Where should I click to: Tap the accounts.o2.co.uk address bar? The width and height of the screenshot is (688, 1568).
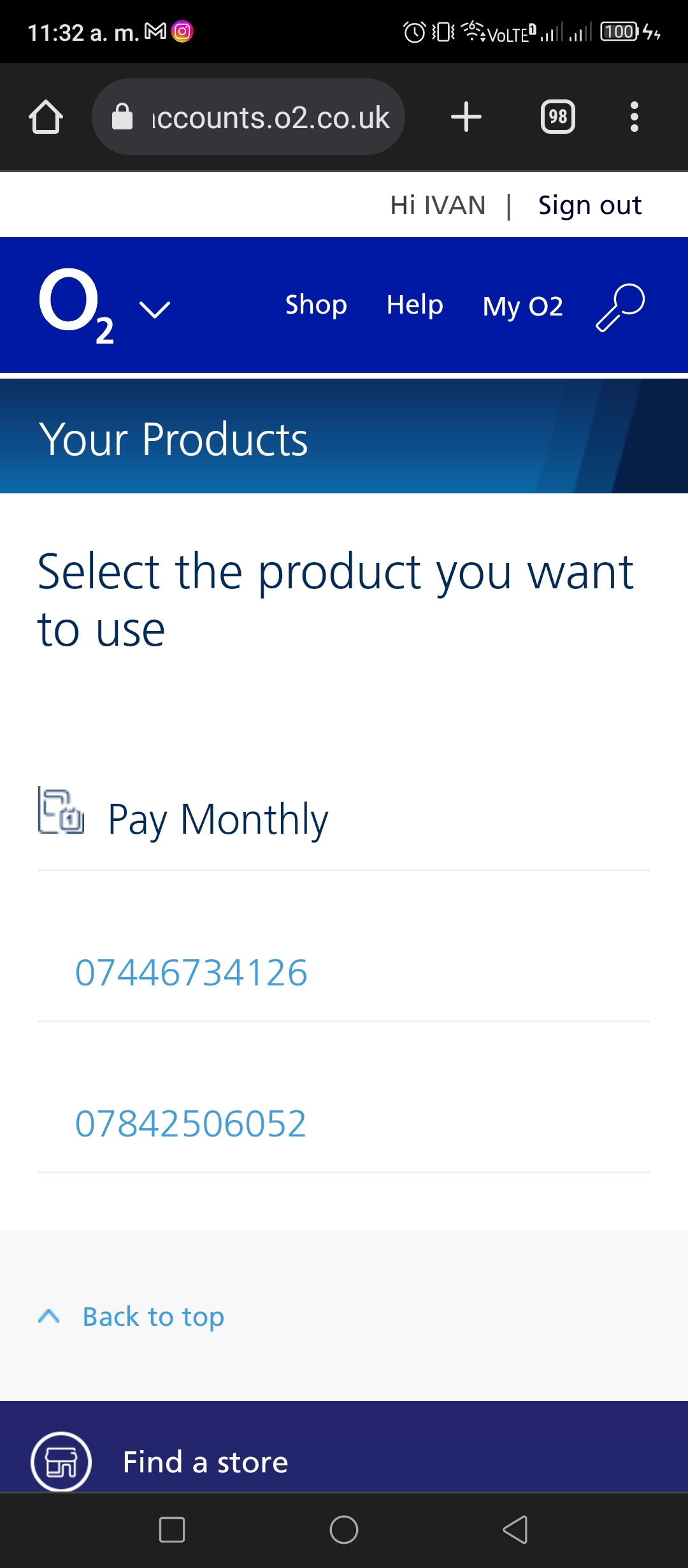(248, 117)
